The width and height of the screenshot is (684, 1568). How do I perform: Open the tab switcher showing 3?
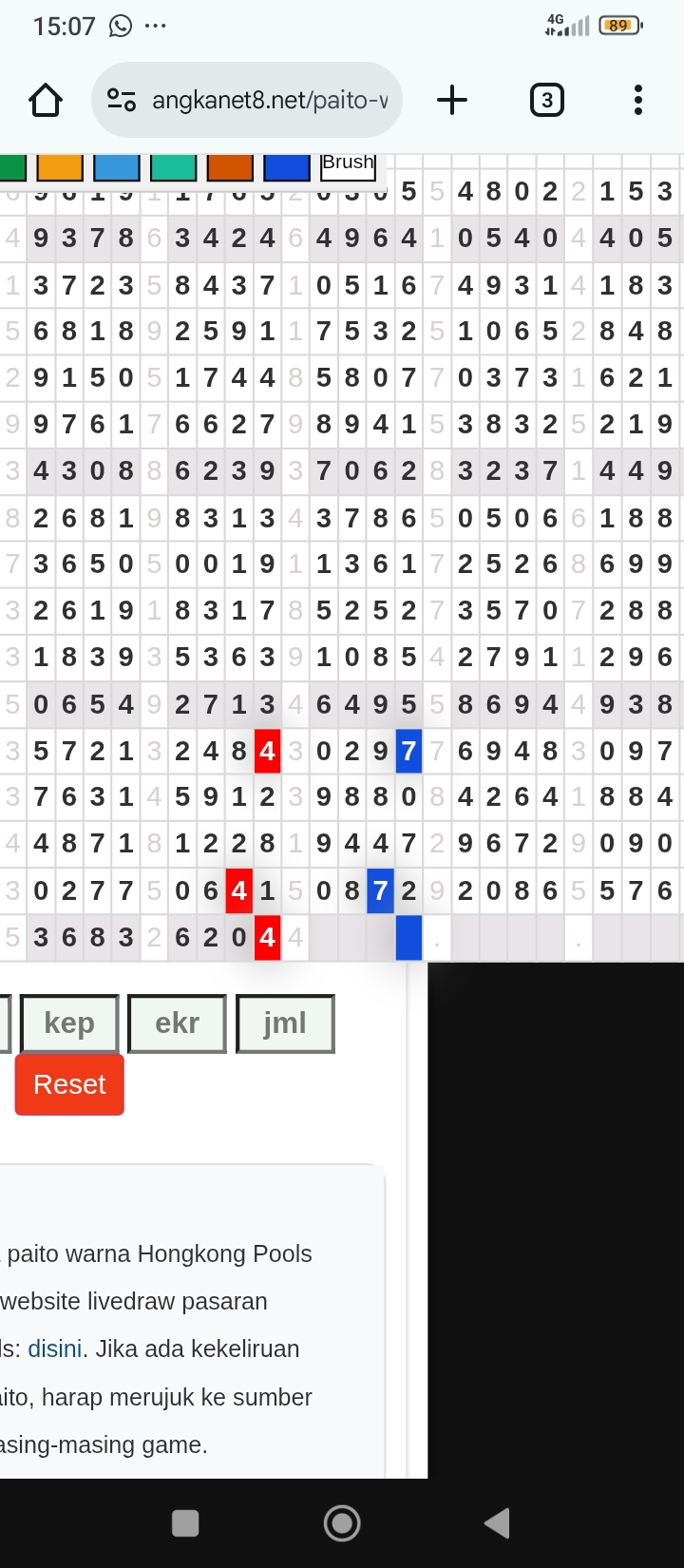(546, 100)
